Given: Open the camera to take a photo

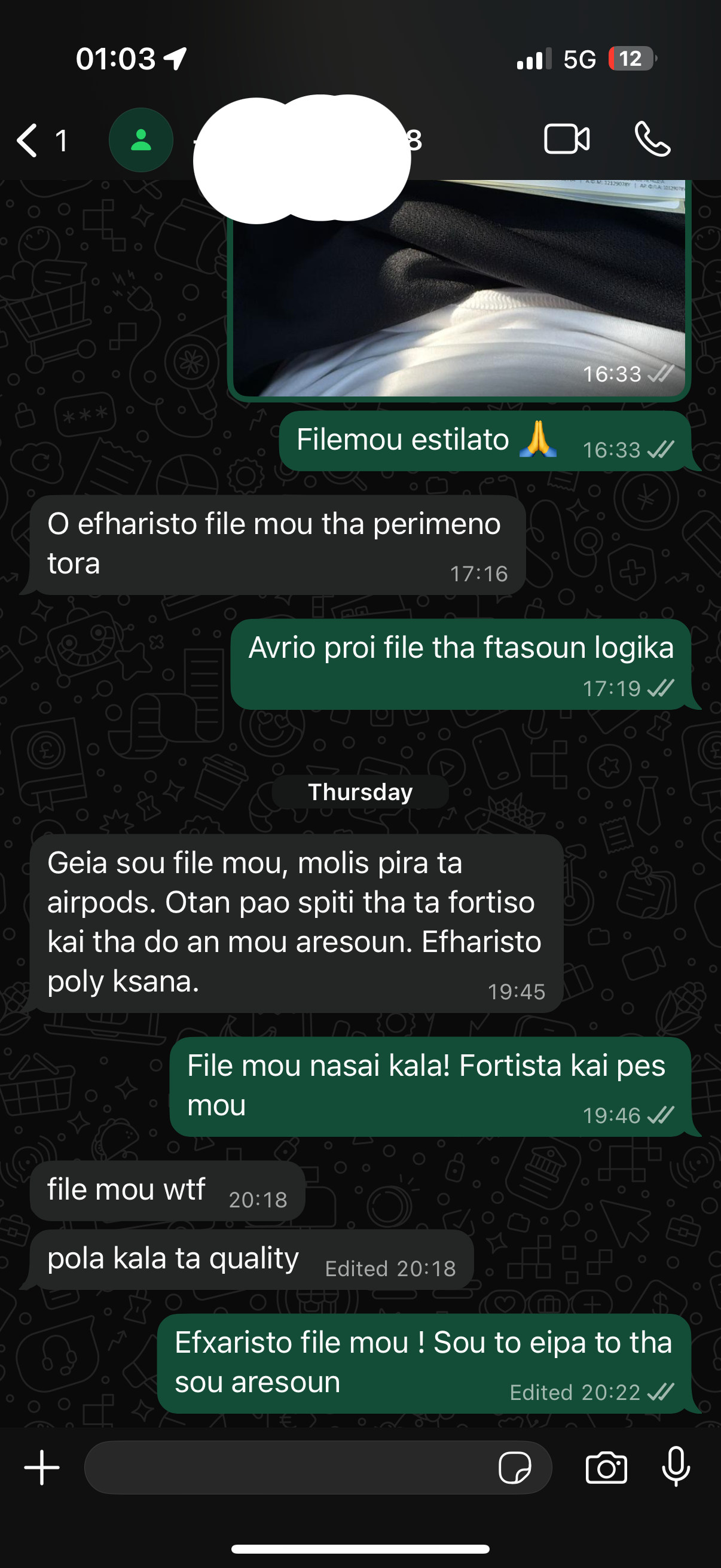Looking at the screenshot, I should (x=606, y=1468).
